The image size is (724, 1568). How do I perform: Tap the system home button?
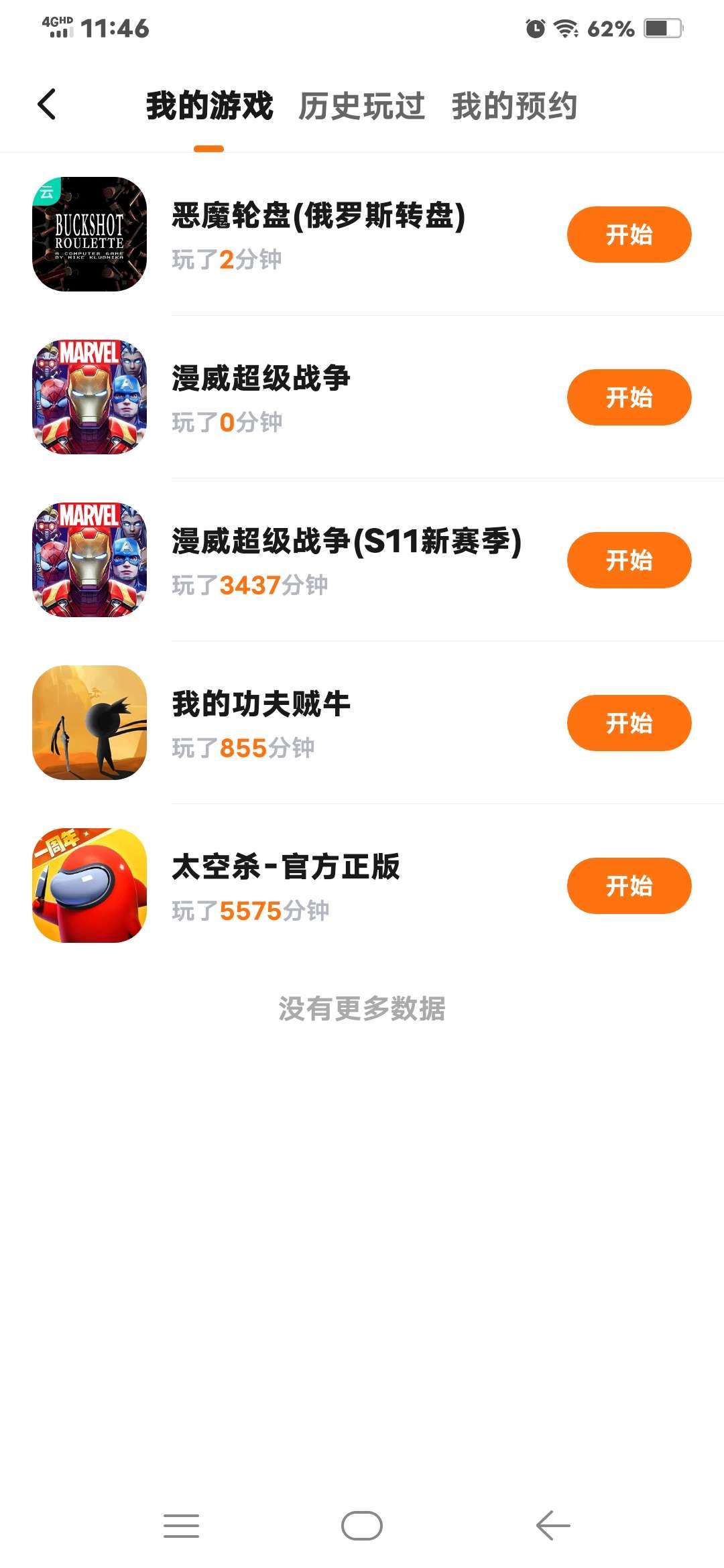(361, 1526)
